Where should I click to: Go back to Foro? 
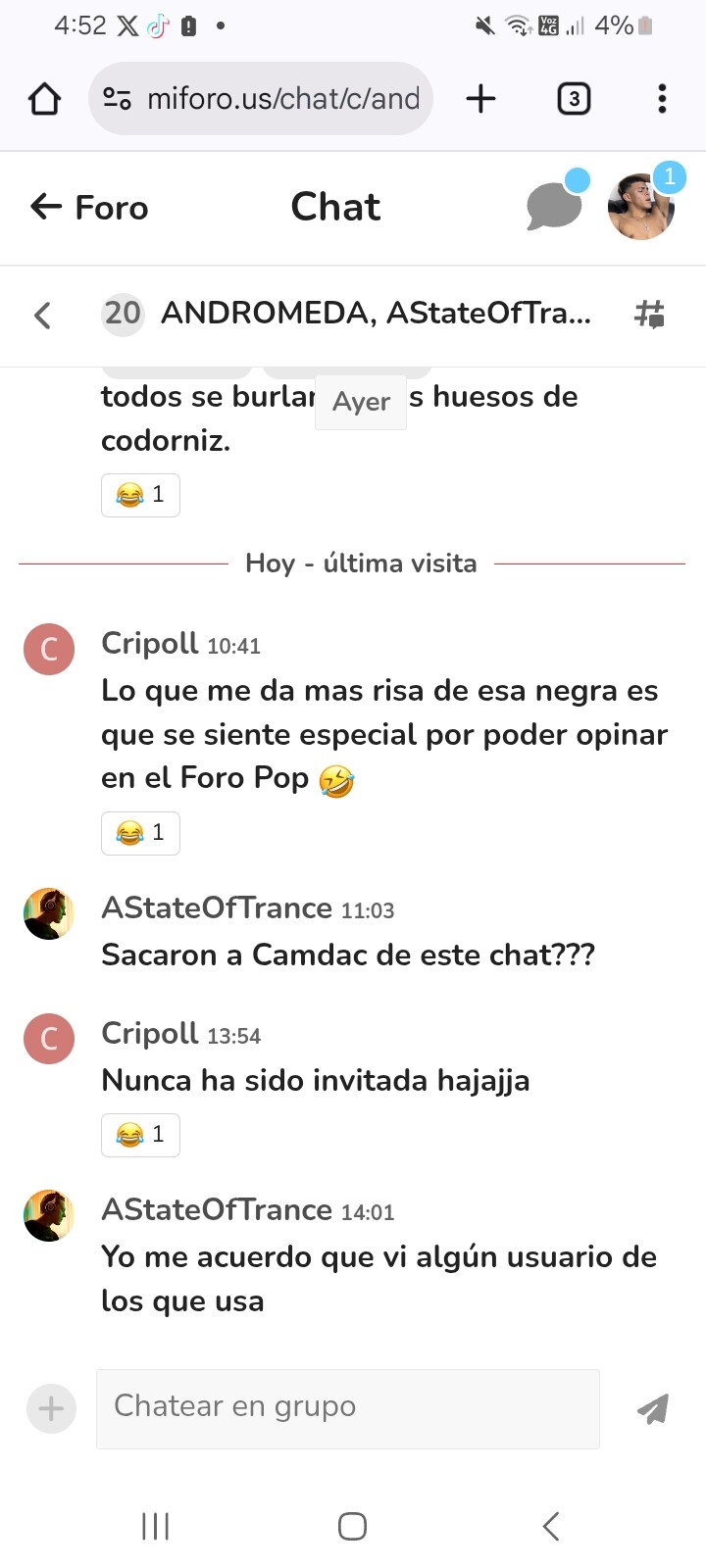[89, 207]
